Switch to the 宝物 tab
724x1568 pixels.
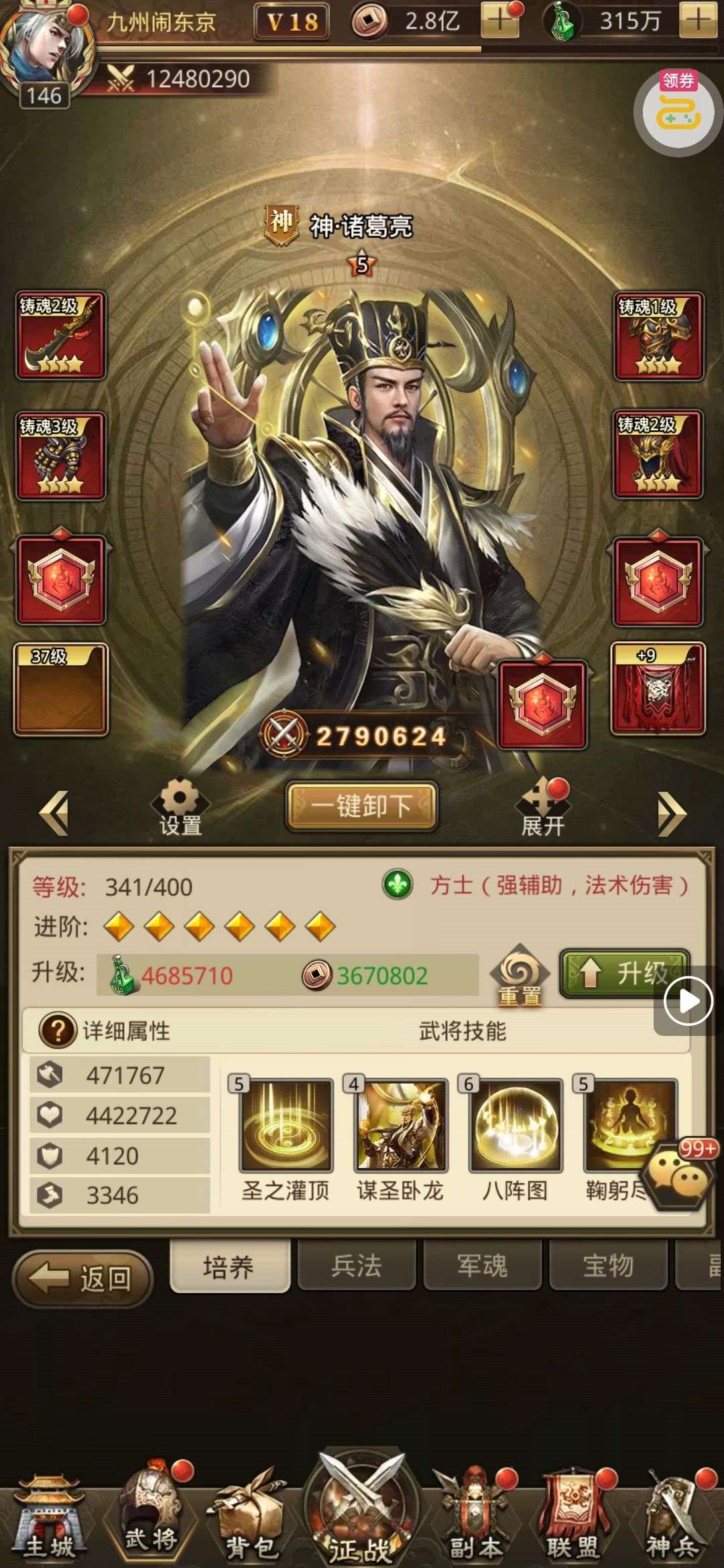(607, 1265)
